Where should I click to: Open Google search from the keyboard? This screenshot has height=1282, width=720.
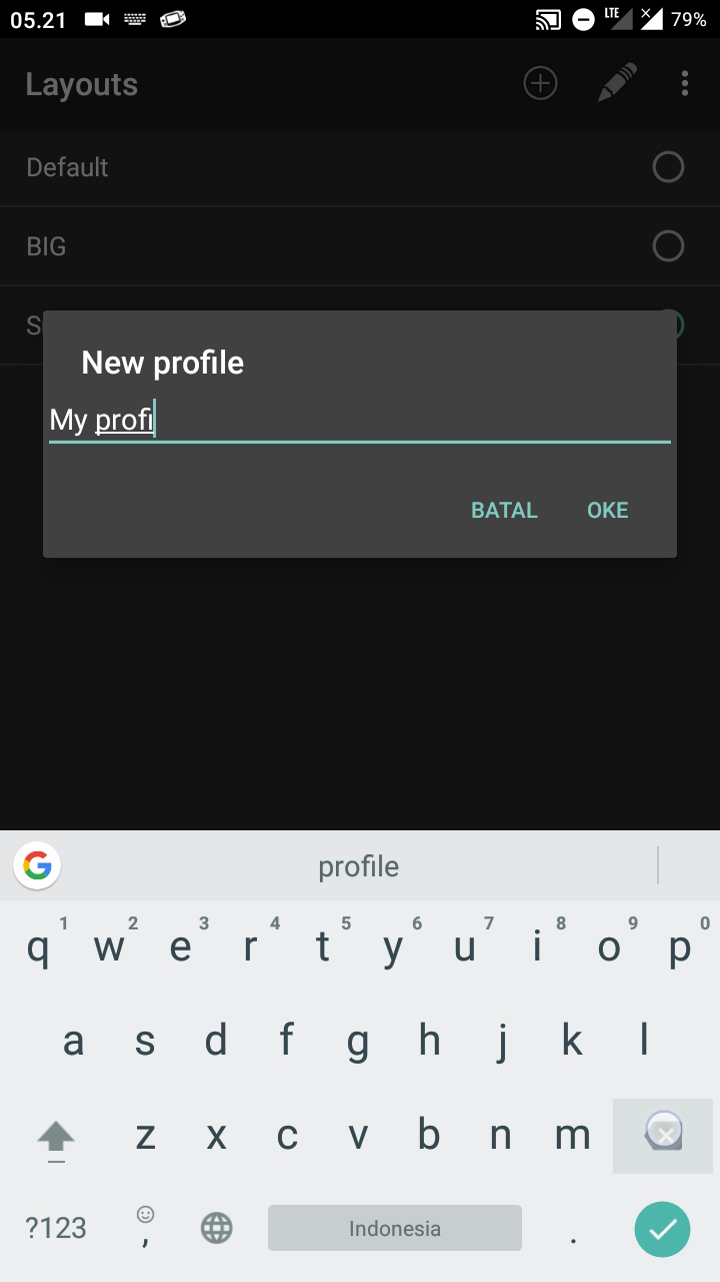pyautogui.click(x=37, y=866)
